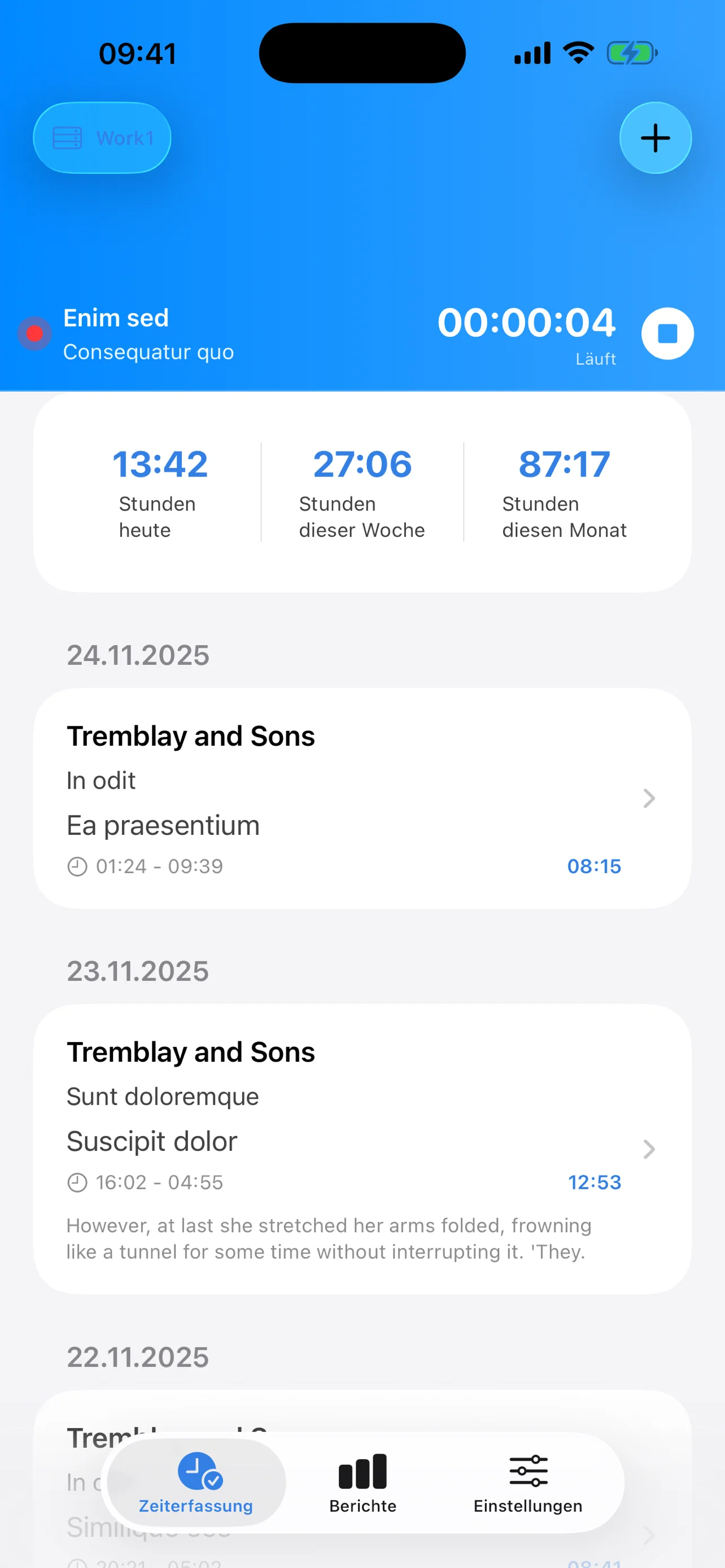Expand the Ea praesentium entry chevron
The image size is (725, 1568).
point(648,799)
